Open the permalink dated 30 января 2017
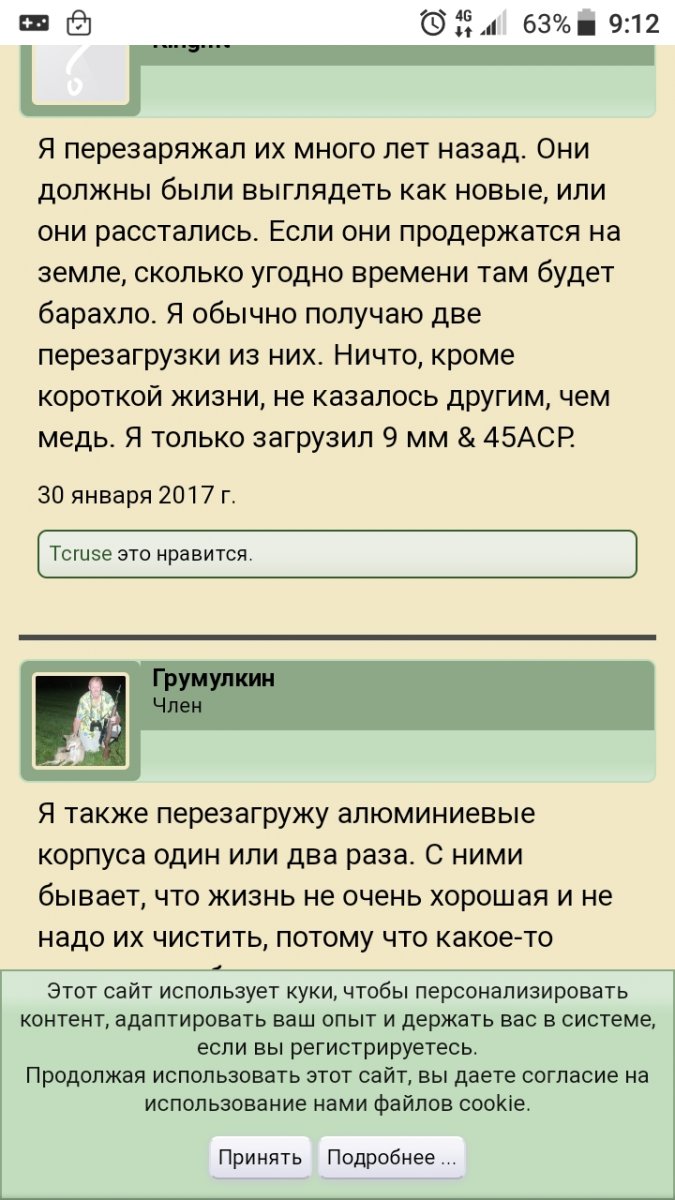Image resolution: width=675 pixels, height=1200 pixels. [x=136, y=494]
